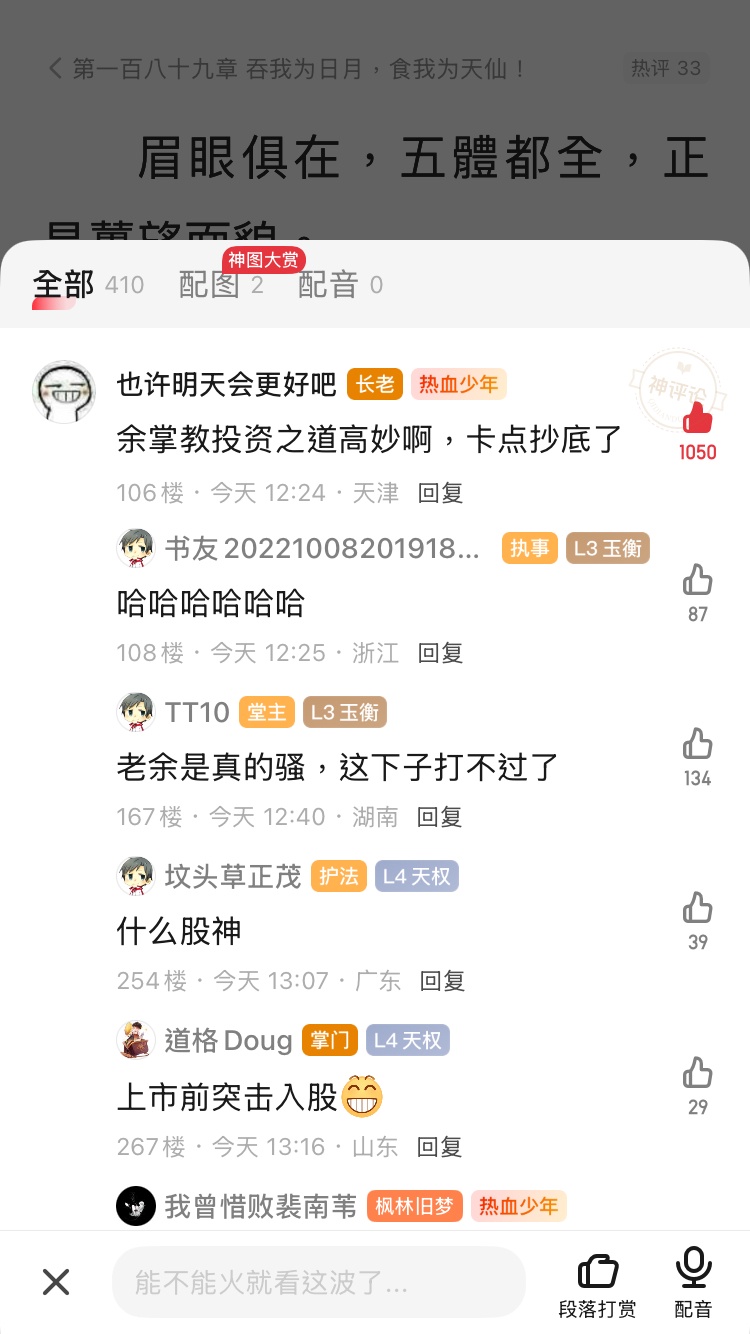Reply to the 108楼 comment
This screenshot has width=750, height=1334.
click(x=440, y=653)
